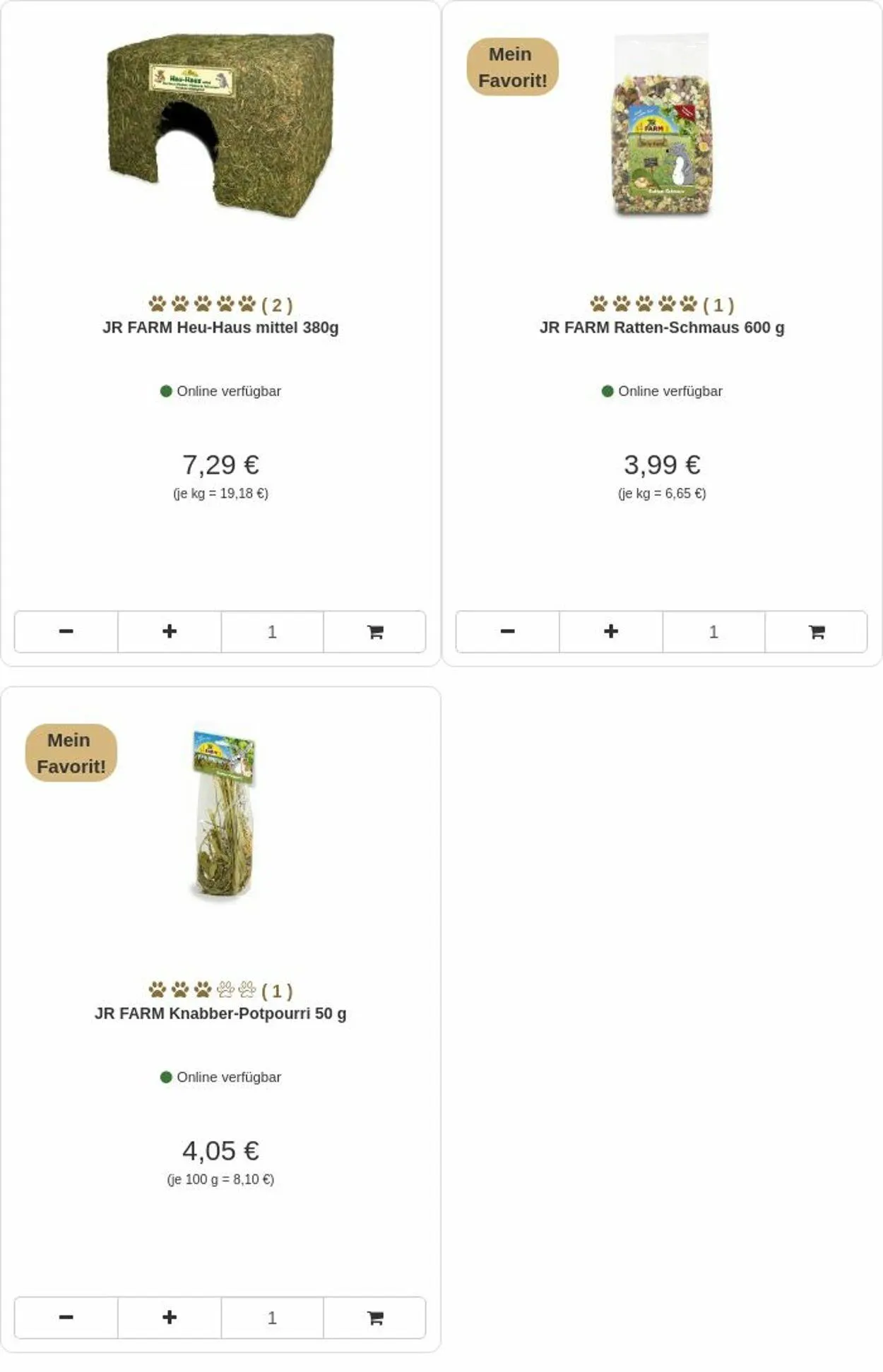View JR FARM Heu-Haus mittel 380g title
Screen dimensions: 883x1372
tap(220, 328)
